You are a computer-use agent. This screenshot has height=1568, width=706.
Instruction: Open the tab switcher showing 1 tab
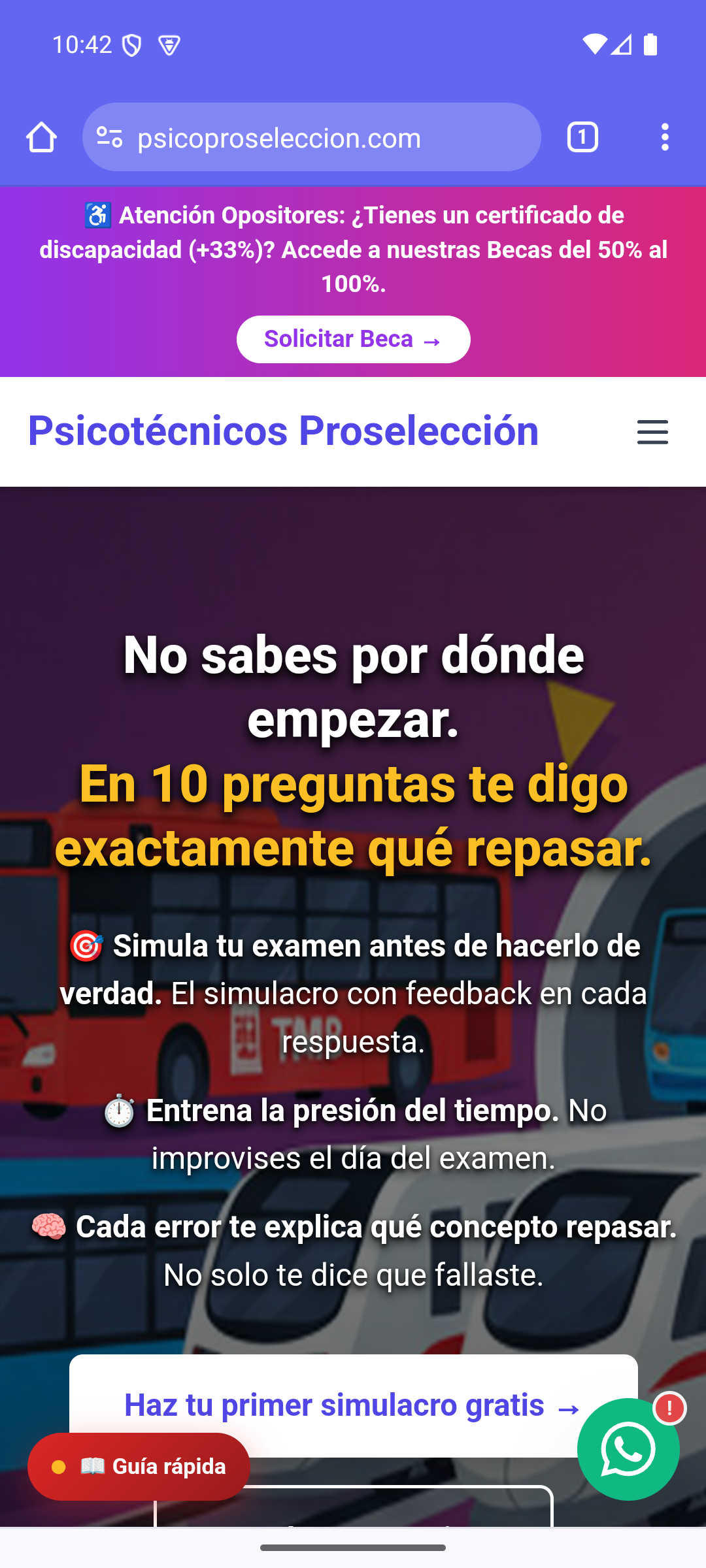point(581,137)
